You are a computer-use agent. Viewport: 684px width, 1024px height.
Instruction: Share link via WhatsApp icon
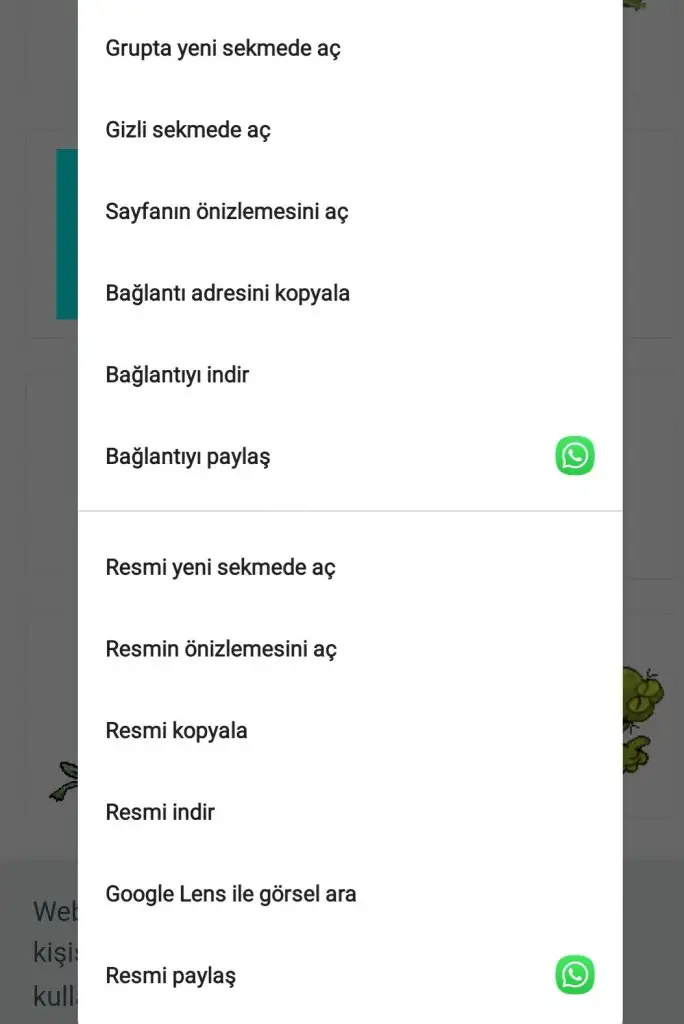(x=575, y=456)
